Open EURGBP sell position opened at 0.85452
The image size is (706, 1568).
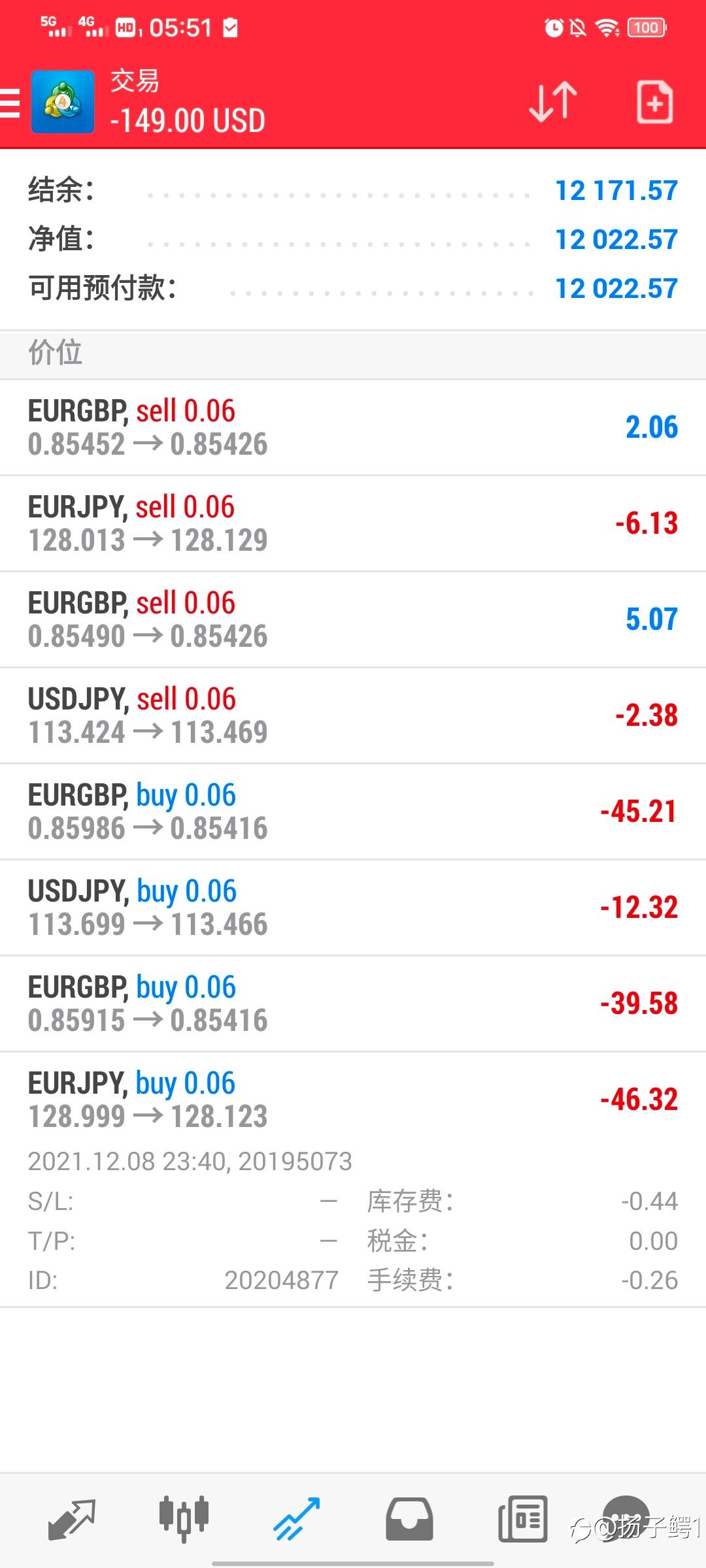tap(353, 427)
